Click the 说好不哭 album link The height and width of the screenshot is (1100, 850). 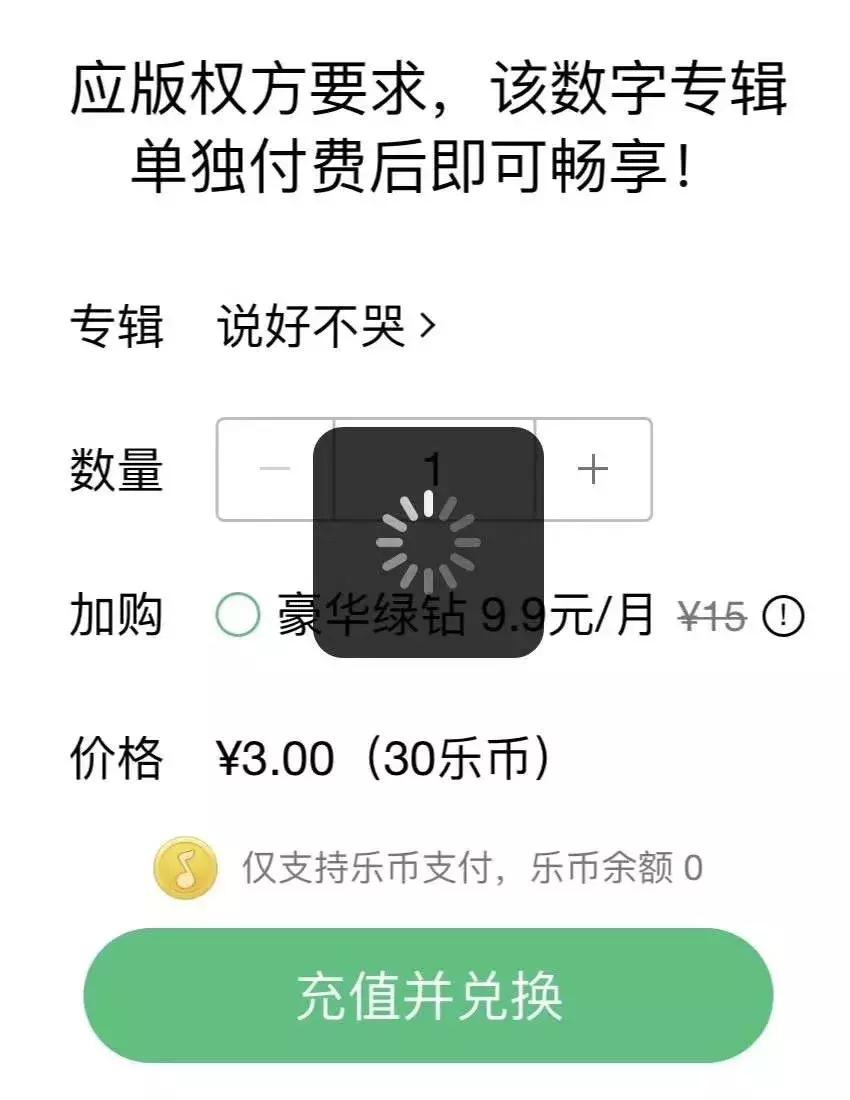coord(315,325)
